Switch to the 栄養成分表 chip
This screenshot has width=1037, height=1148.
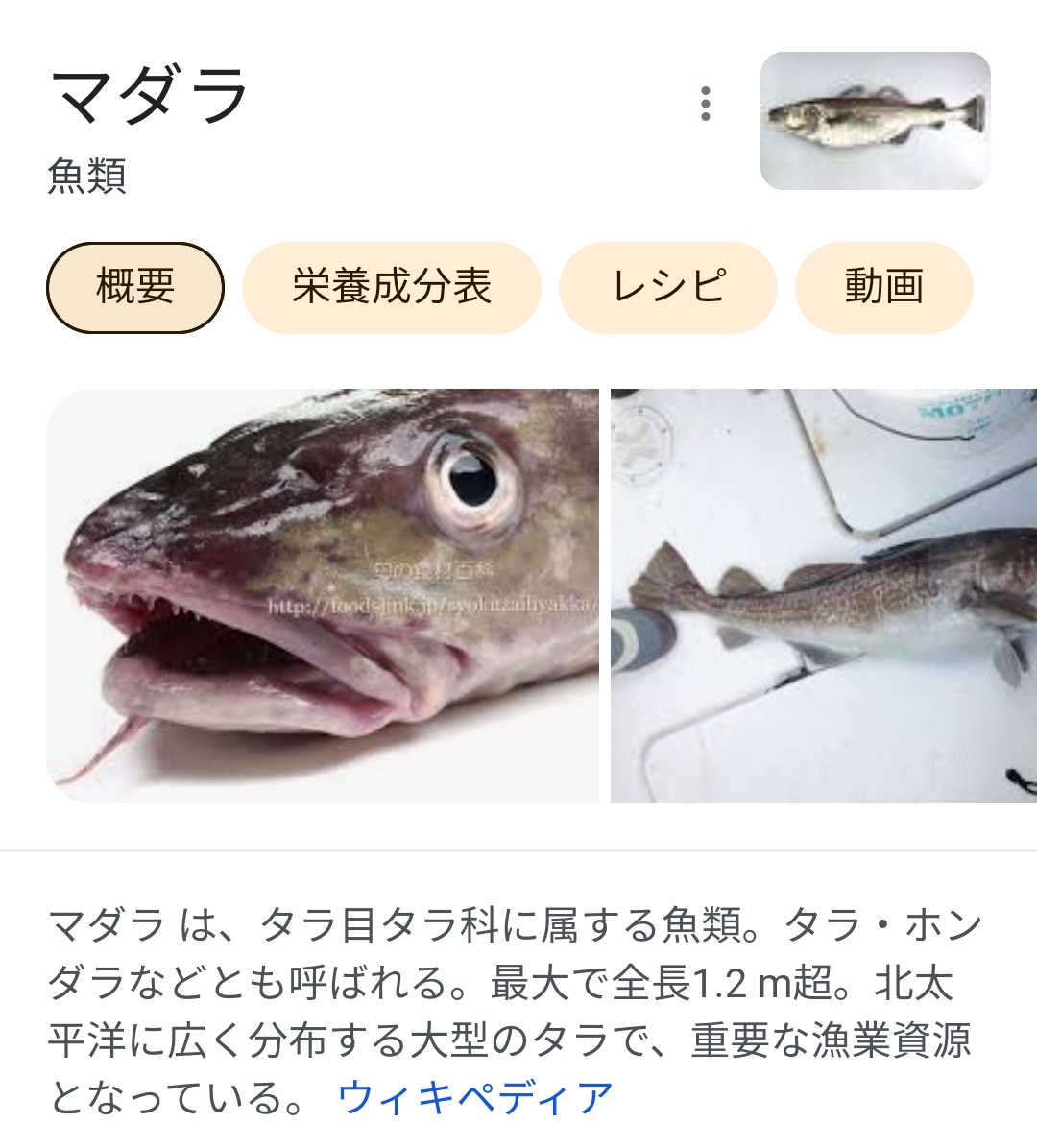click(x=392, y=287)
